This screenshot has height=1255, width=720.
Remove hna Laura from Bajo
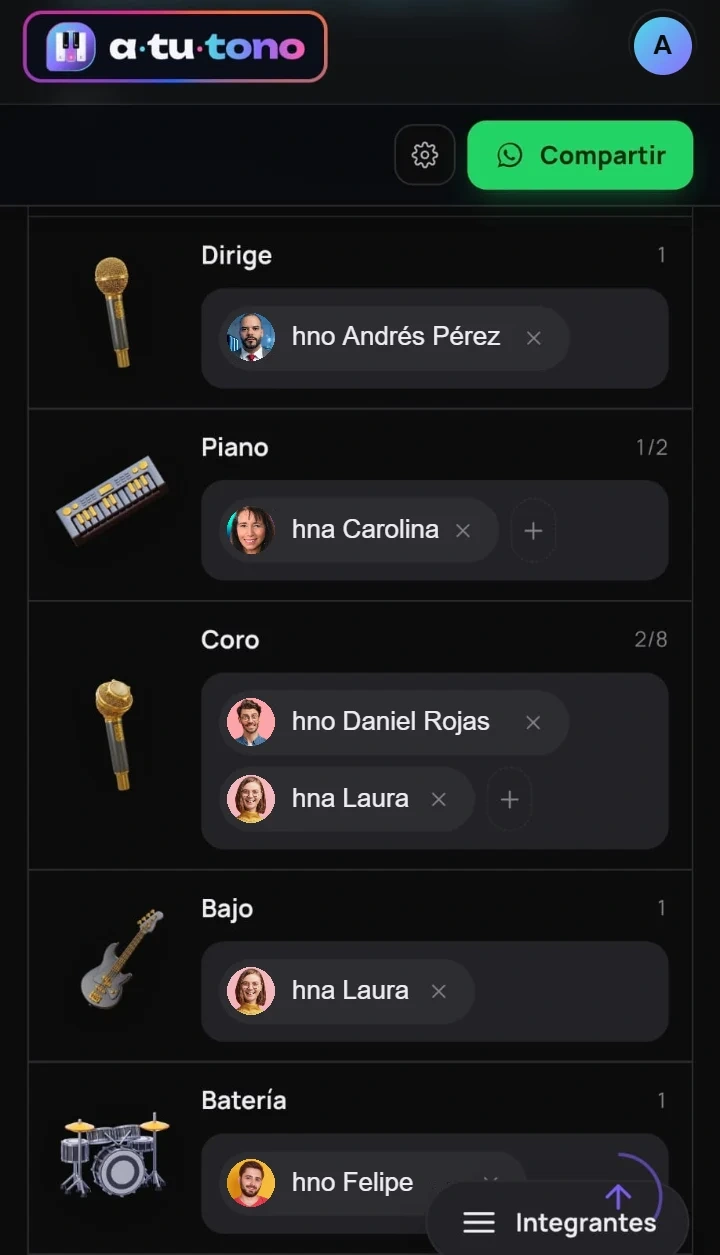coord(438,991)
